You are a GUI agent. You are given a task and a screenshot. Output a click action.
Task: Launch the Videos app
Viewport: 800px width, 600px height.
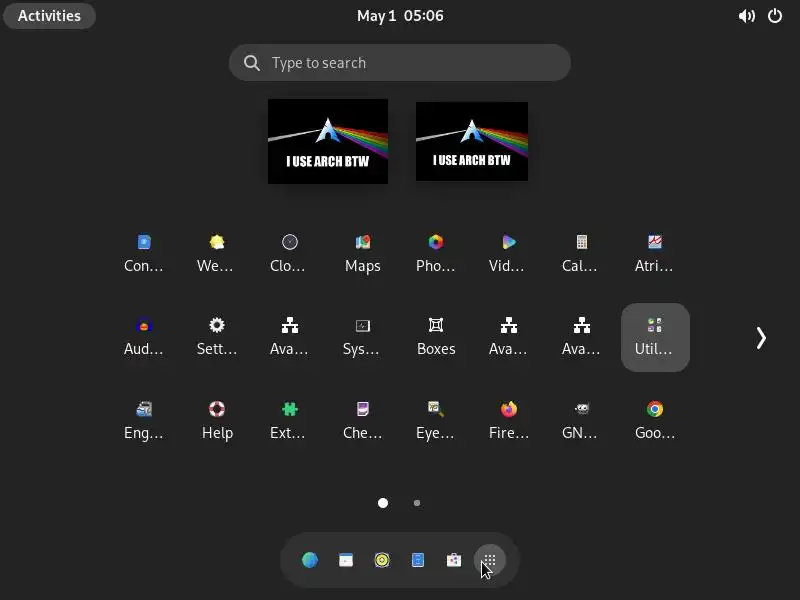(508, 253)
